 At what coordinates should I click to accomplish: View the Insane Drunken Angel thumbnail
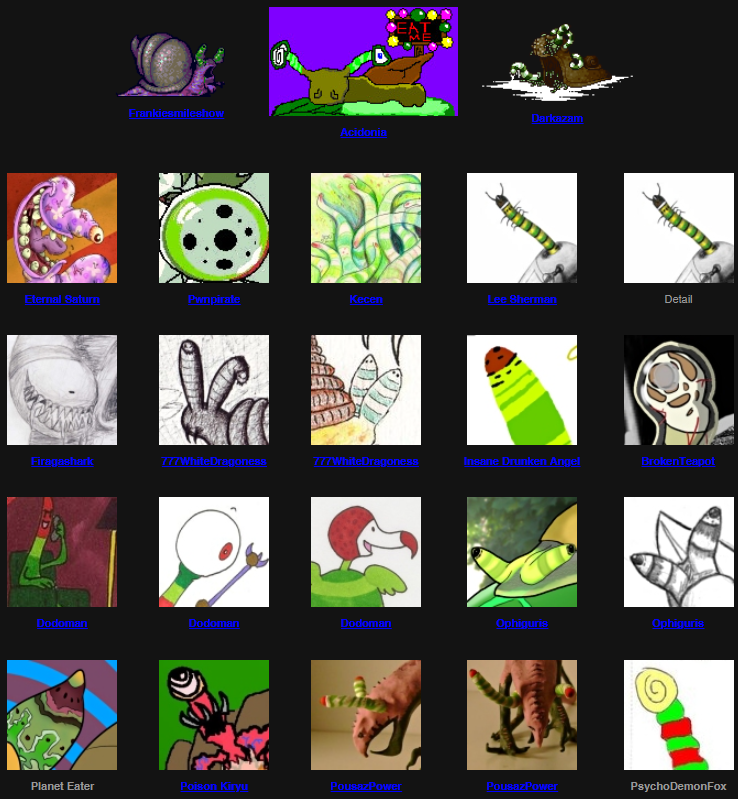point(522,390)
